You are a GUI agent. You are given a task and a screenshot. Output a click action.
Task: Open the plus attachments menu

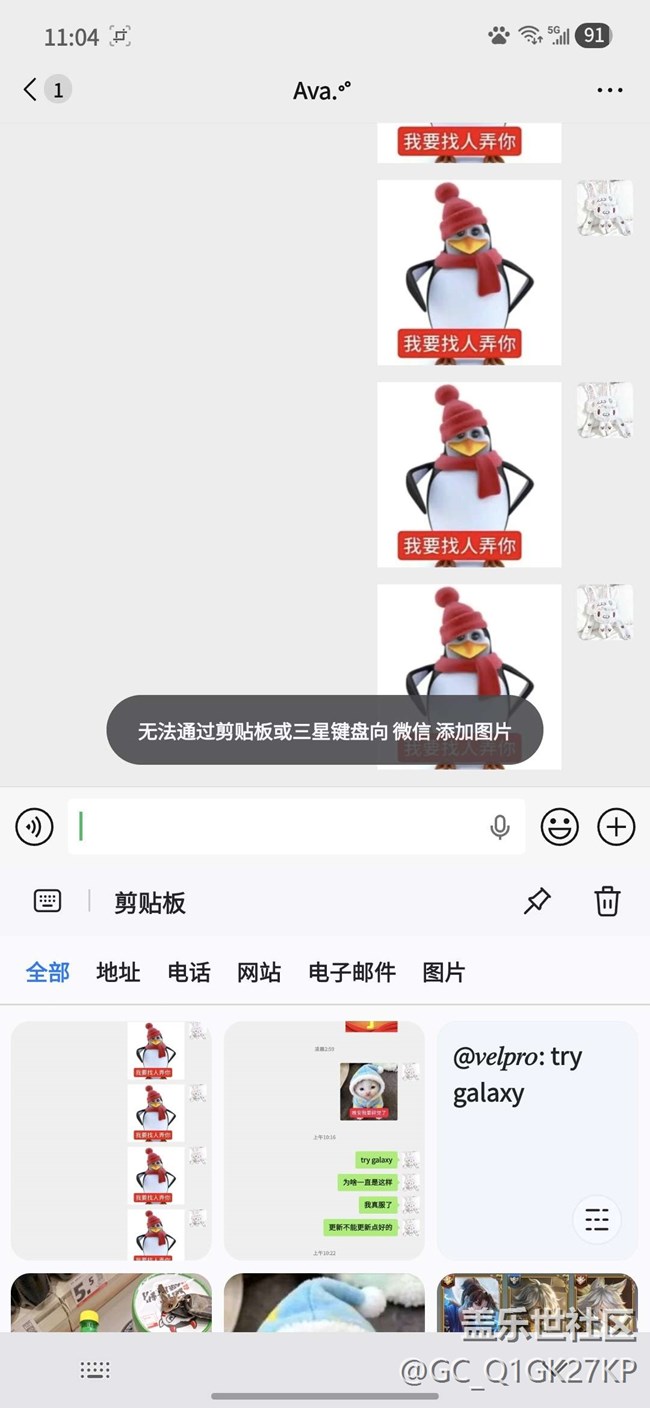point(616,827)
